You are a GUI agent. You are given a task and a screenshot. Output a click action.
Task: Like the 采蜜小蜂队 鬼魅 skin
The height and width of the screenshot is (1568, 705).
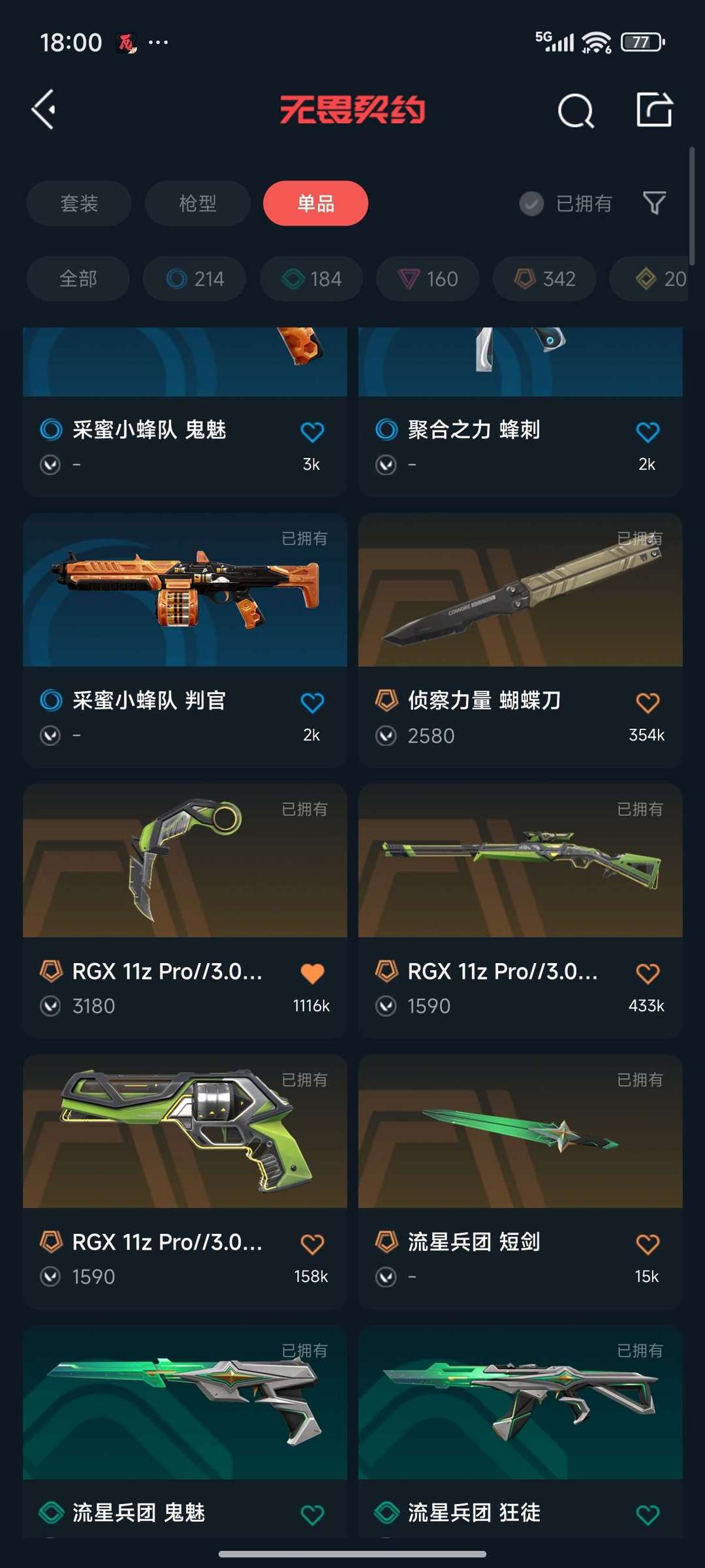pyautogui.click(x=312, y=432)
